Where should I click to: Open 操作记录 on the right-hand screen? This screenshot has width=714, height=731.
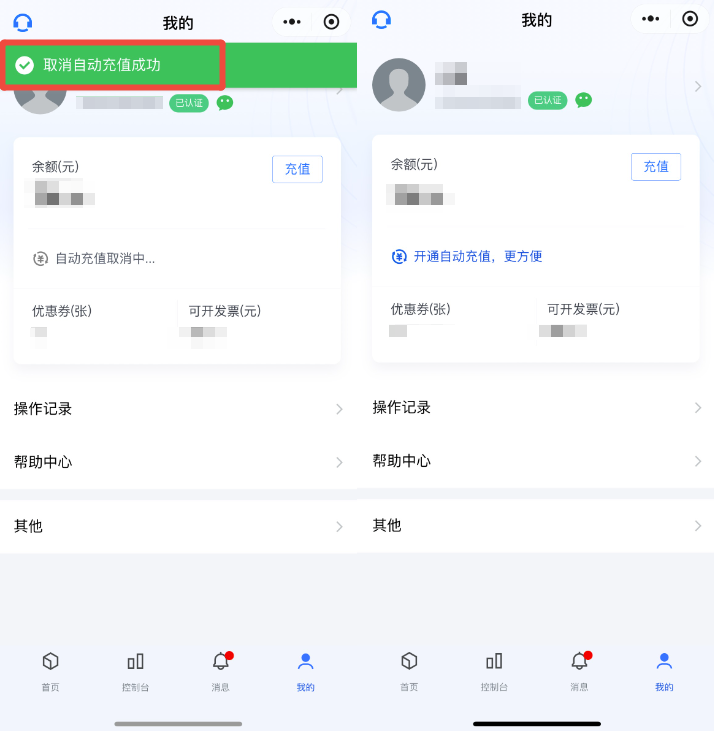[x=536, y=407]
